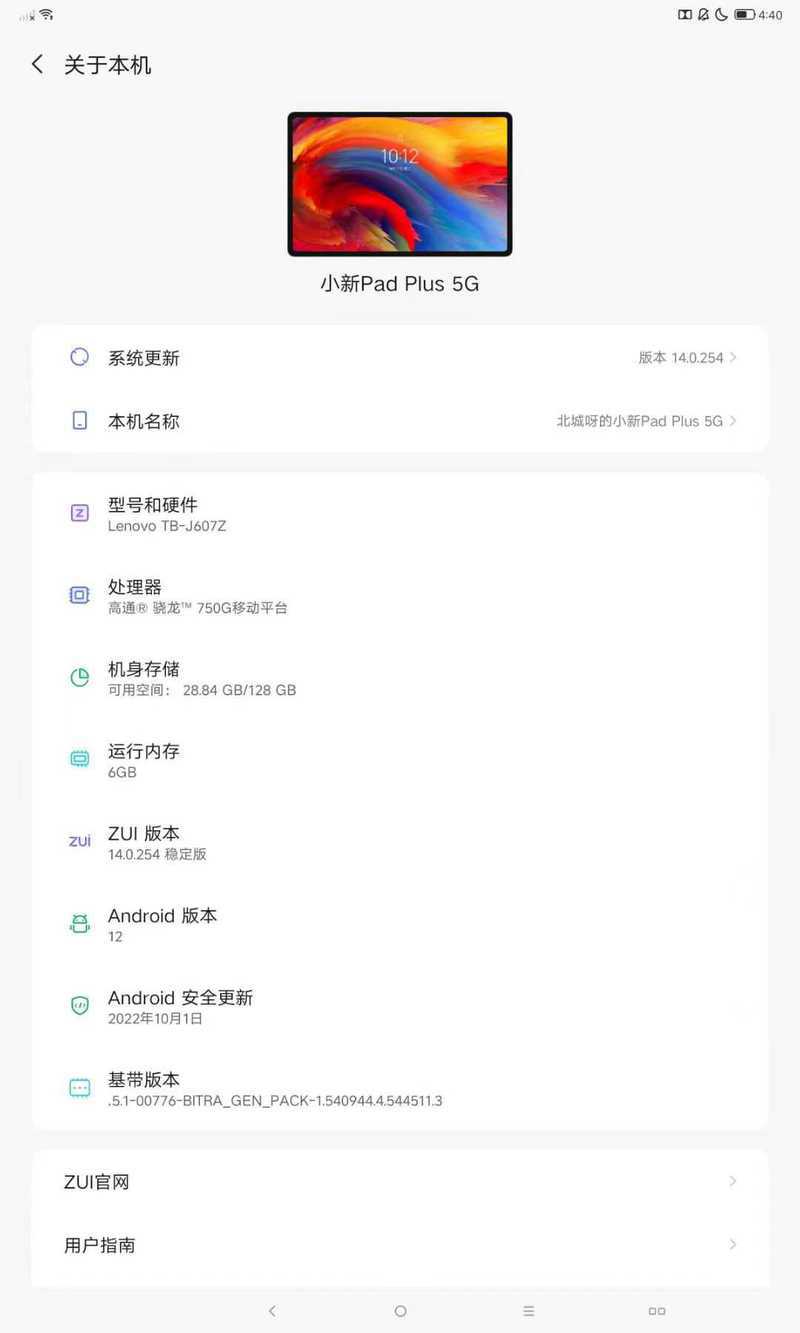Go back from the 关于本机 page
Screen dimensions: 800x1333
(37, 65)
